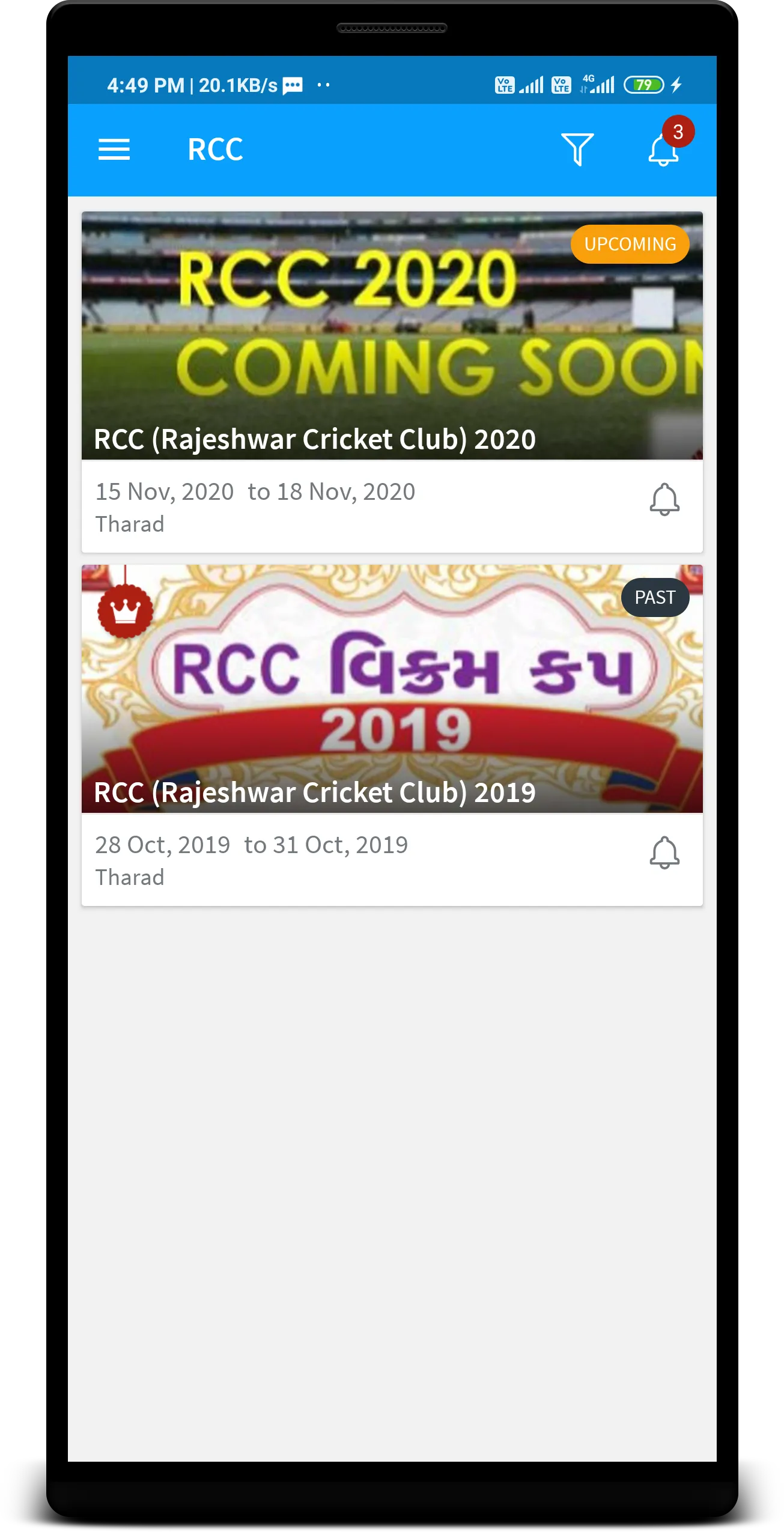Tap reminder bell for RCC 2019 tournament
This screenshot has height=1532, width=784.
coord(664,853)
